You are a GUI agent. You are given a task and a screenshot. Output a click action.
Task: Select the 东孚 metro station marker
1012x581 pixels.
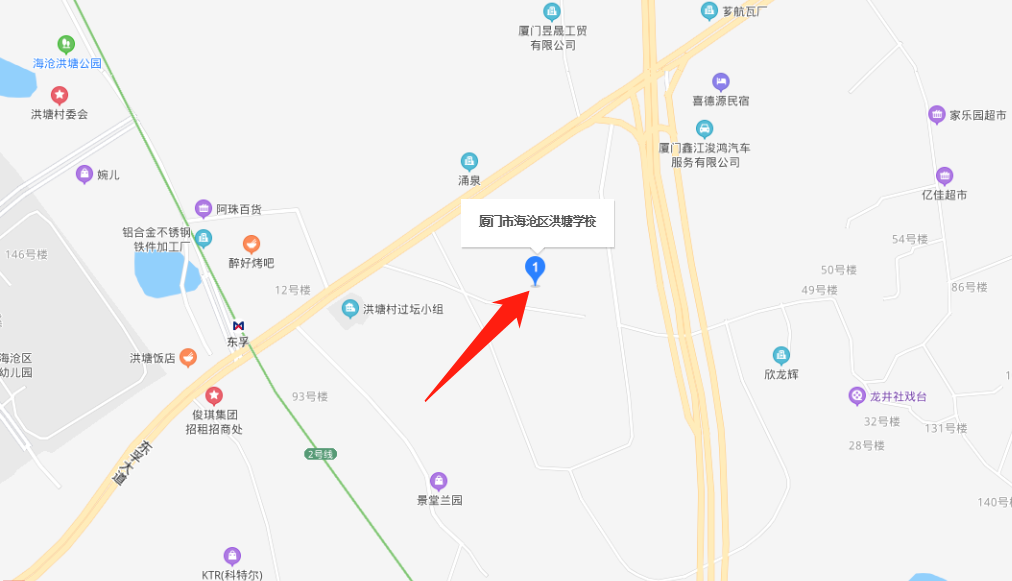(238, 326)
